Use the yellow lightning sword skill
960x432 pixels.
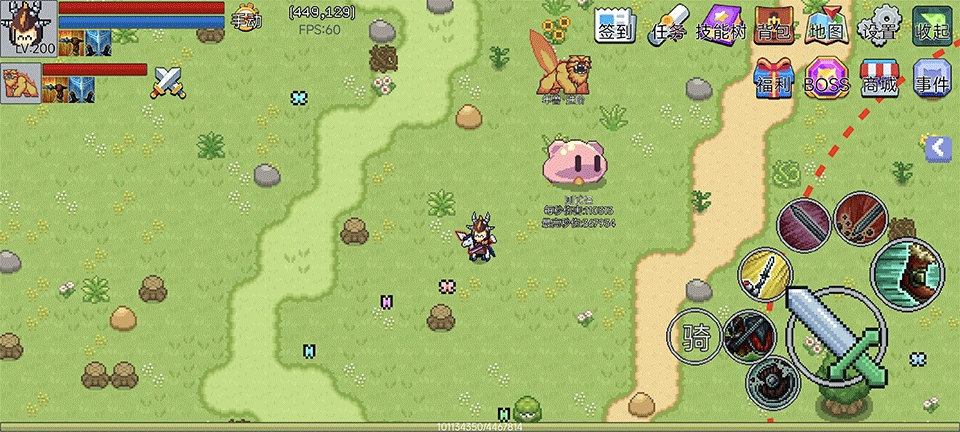click(x=765, y=273)
